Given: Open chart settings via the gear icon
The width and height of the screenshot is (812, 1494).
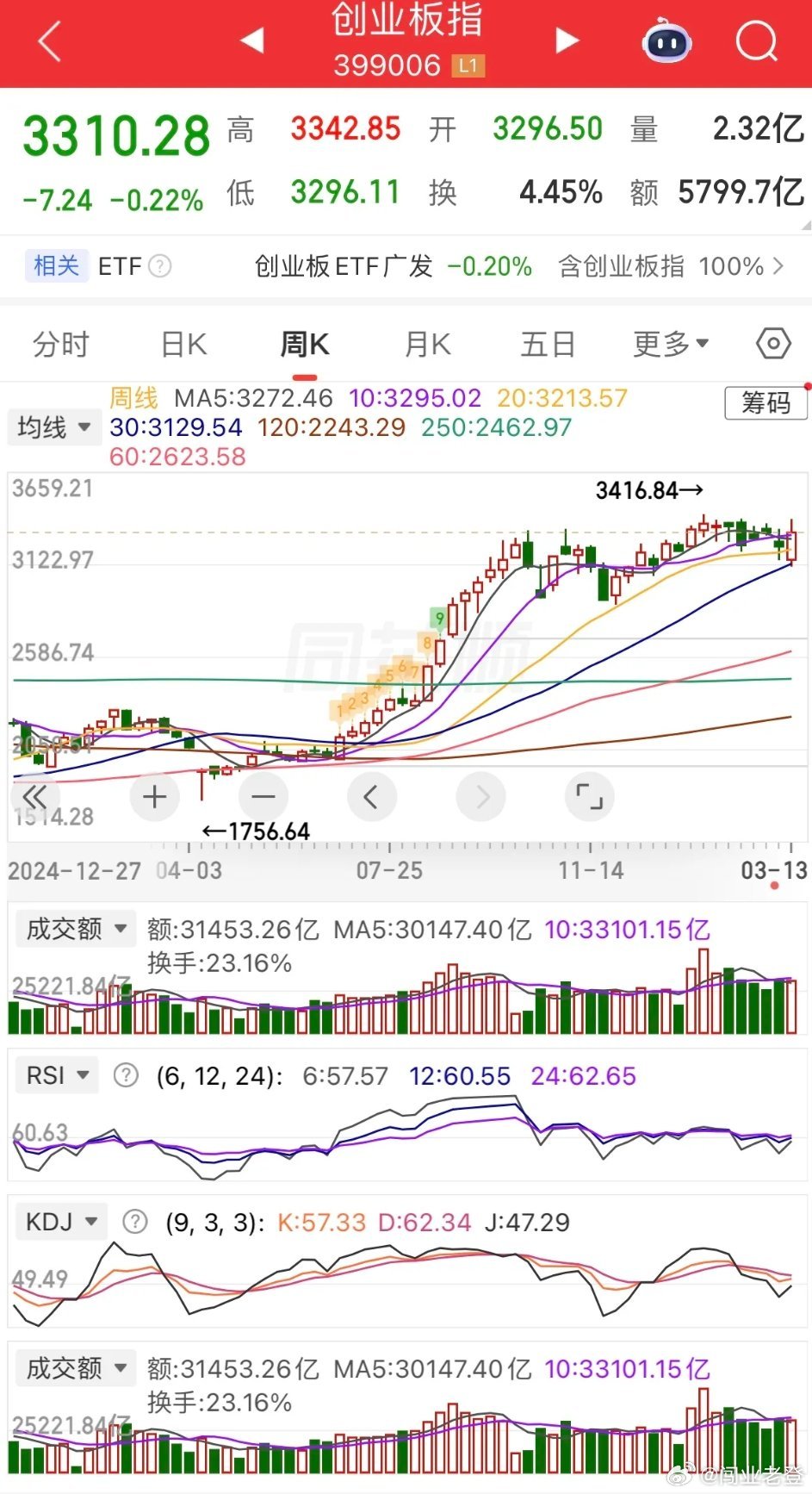Looking at the screenshot, I should [772, 343].
